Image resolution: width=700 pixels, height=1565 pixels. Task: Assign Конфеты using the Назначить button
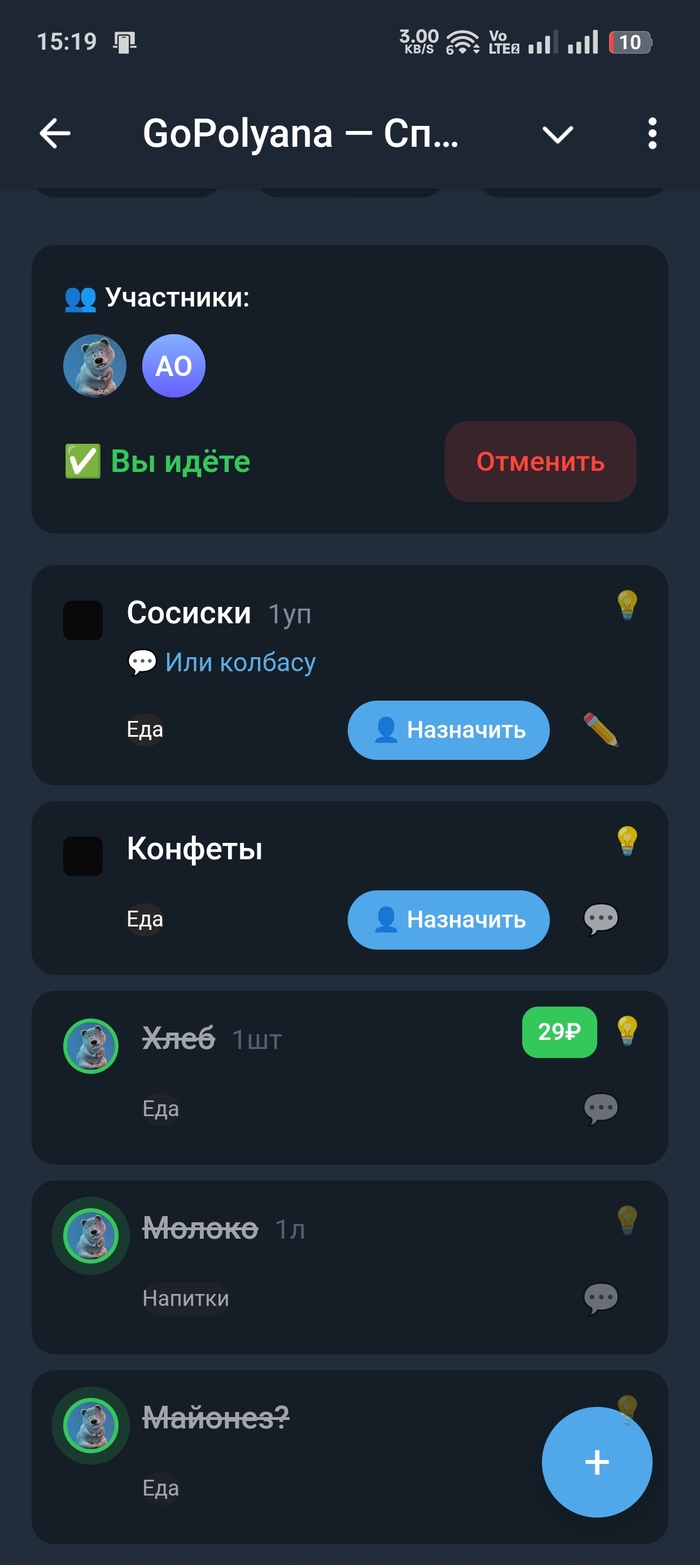[448, 919]
